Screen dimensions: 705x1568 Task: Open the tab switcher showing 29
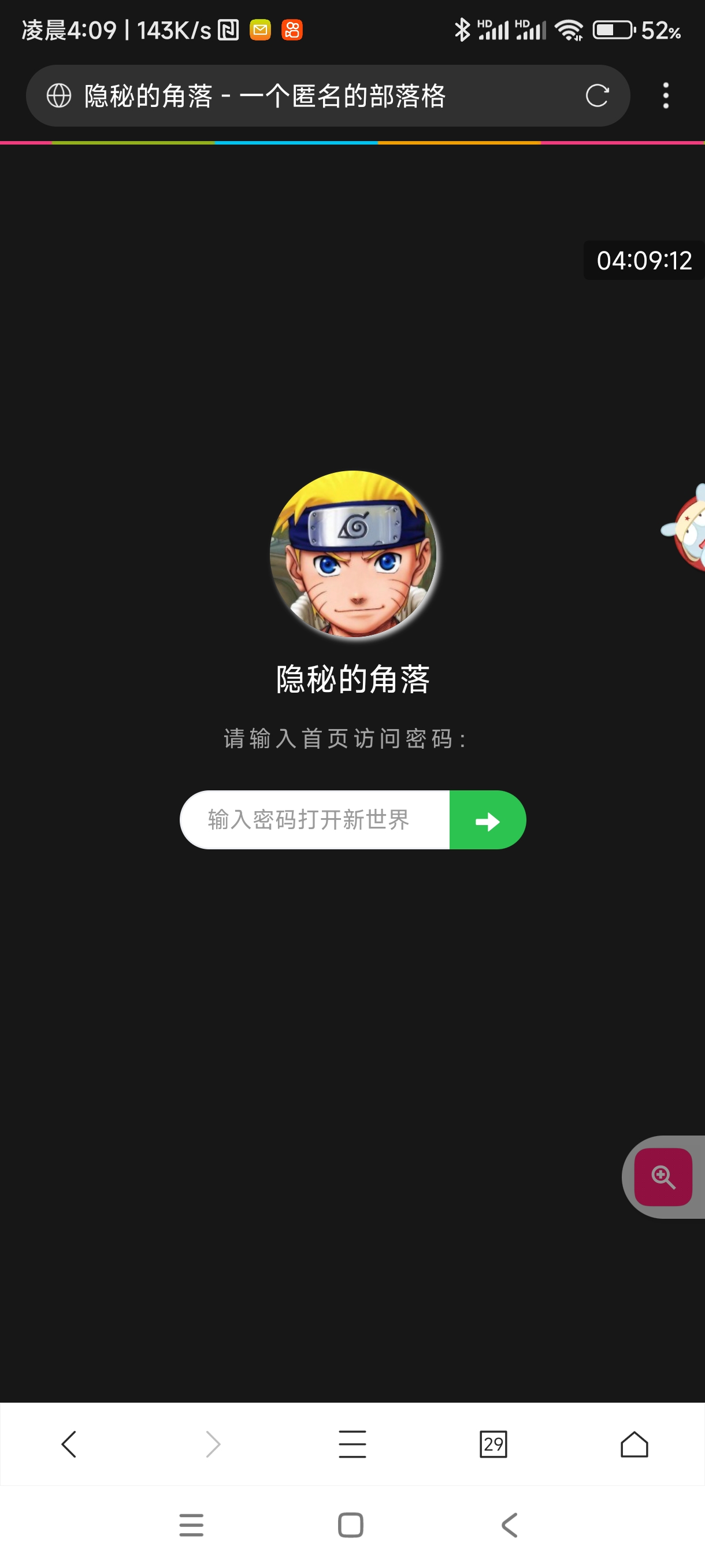click(x=493, y=1443)
